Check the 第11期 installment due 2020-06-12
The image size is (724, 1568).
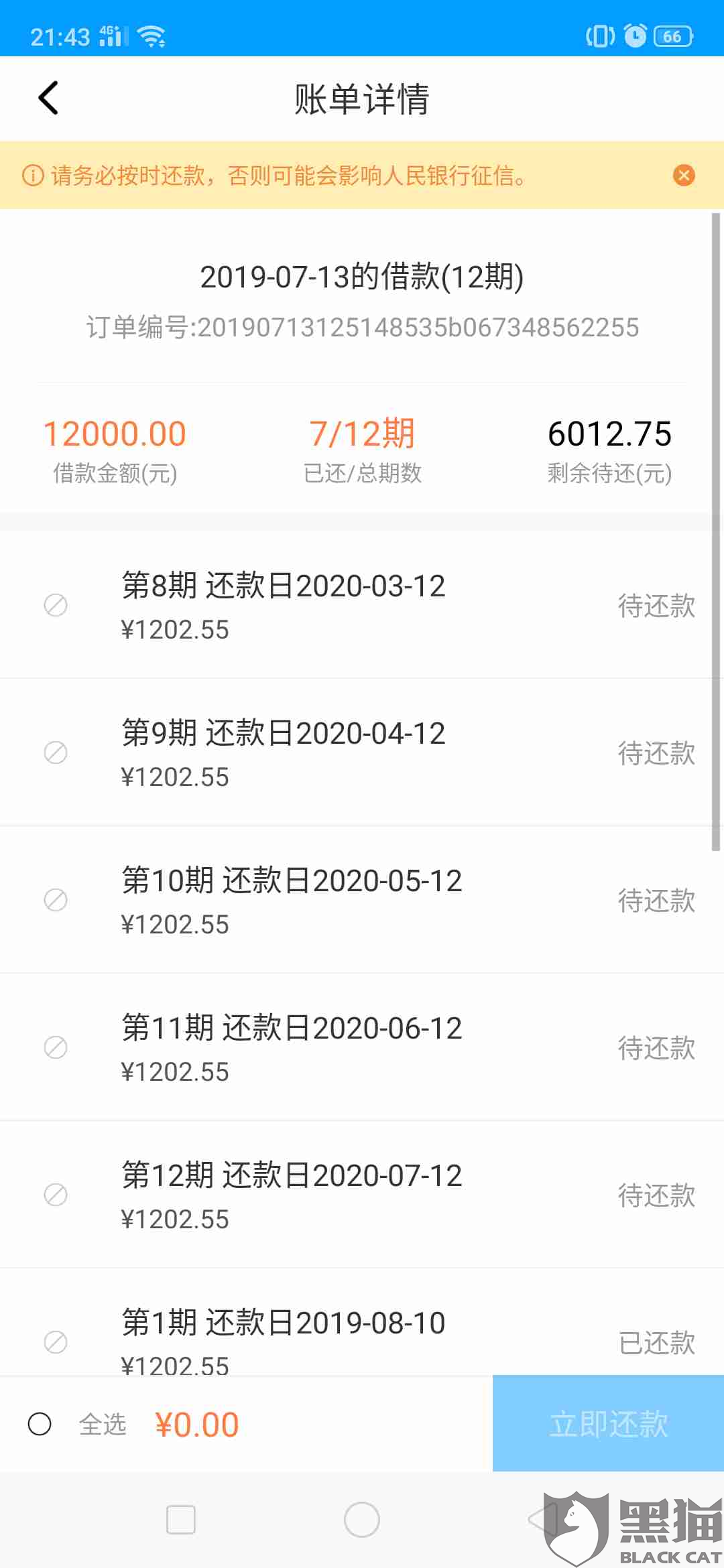click(56, 1047)
